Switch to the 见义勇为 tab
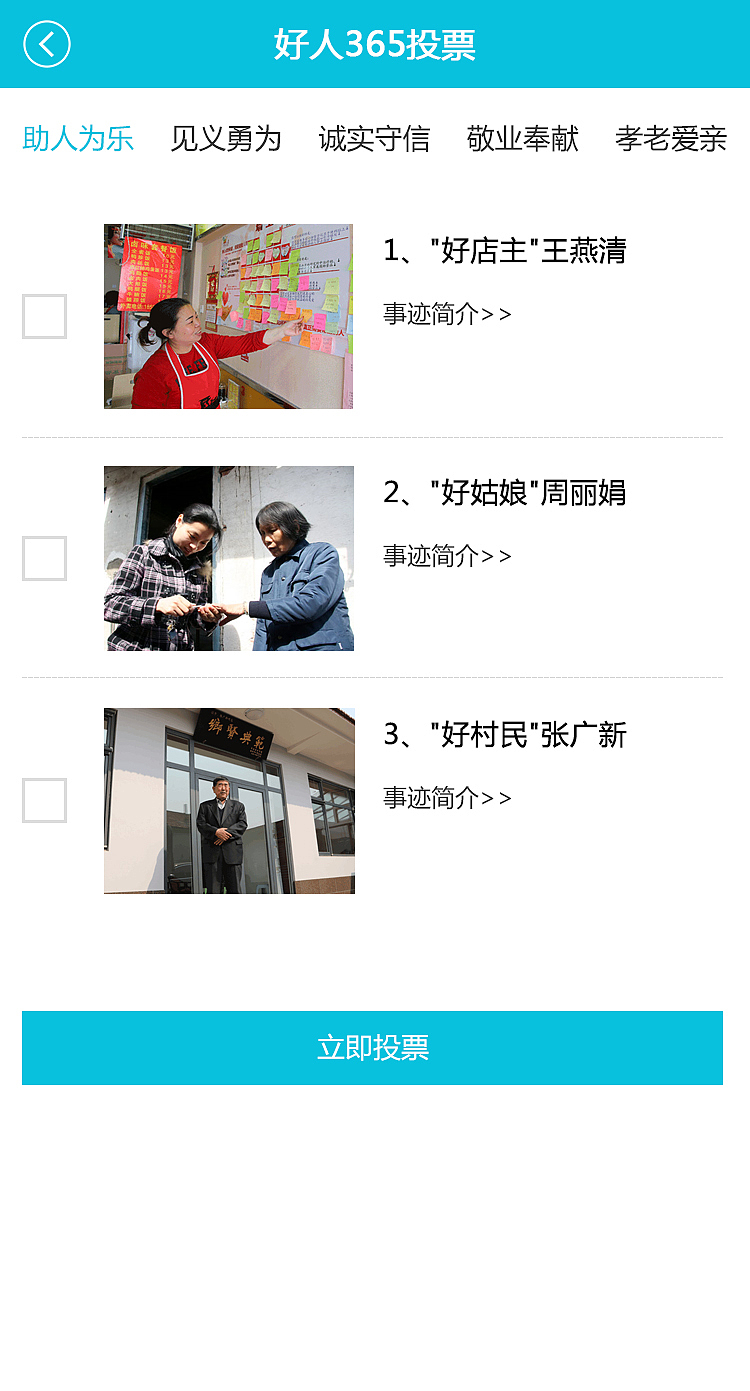This screenshot has width=750, height=1391. coord(228,140)
